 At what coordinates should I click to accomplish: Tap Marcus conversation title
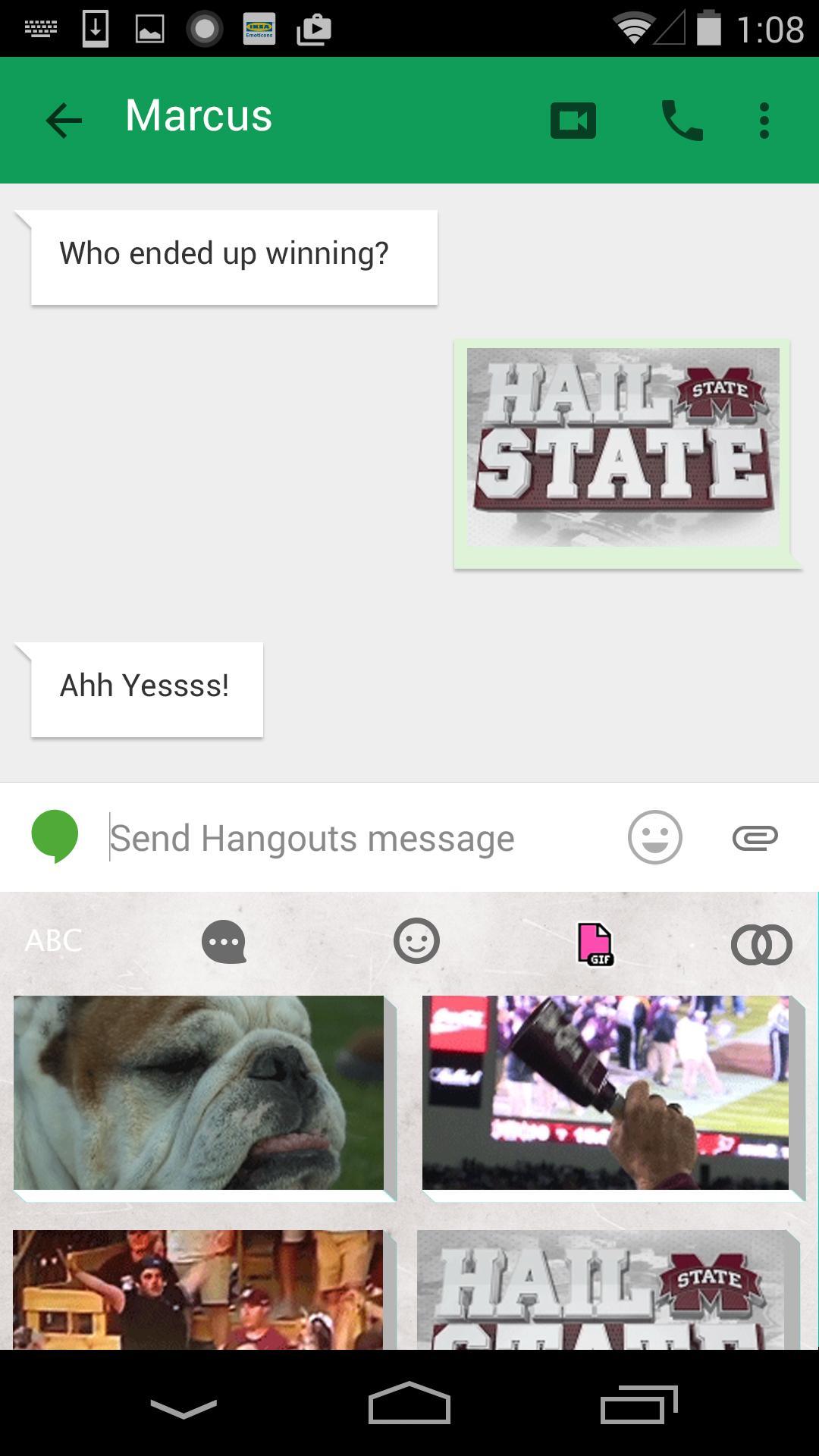(198, 115)
